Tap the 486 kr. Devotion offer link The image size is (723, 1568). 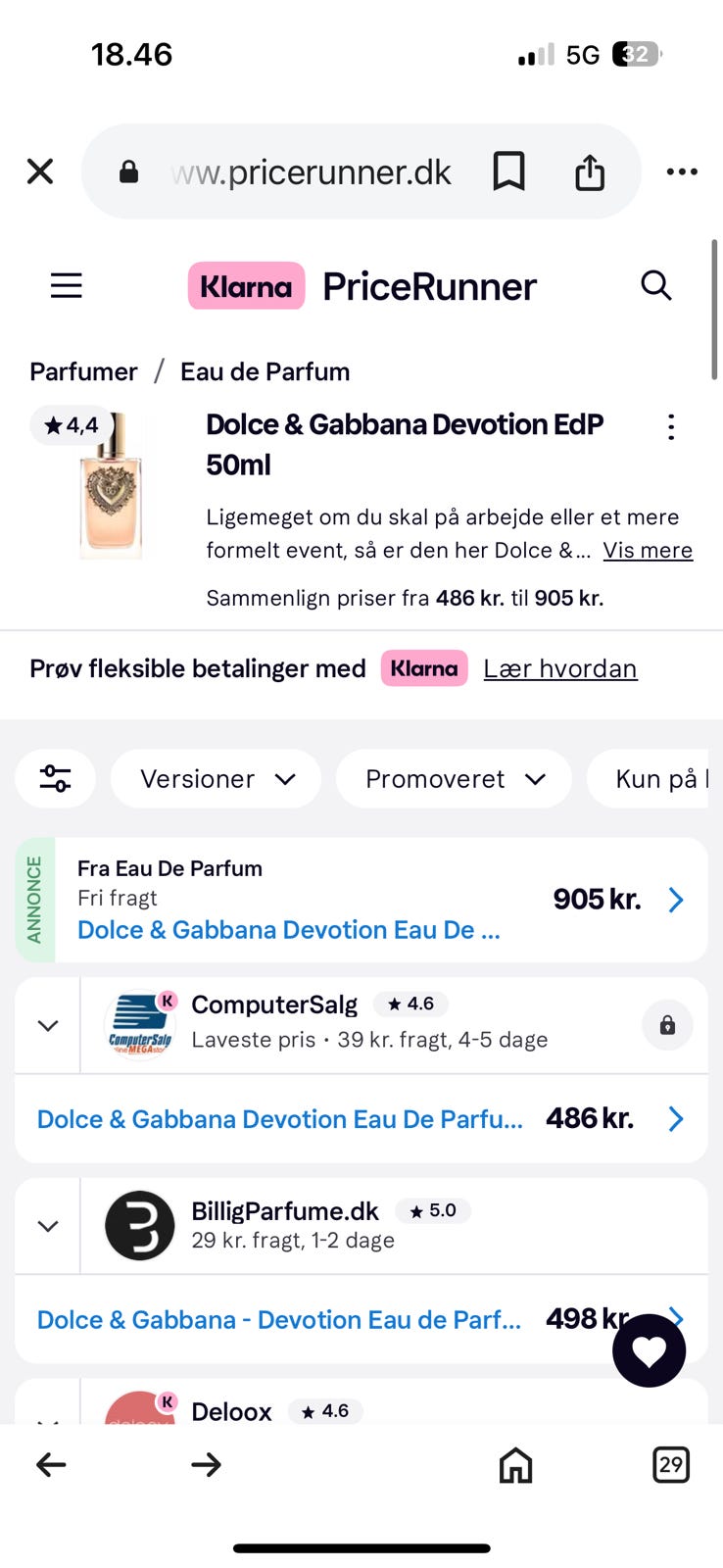point(279,1118)
